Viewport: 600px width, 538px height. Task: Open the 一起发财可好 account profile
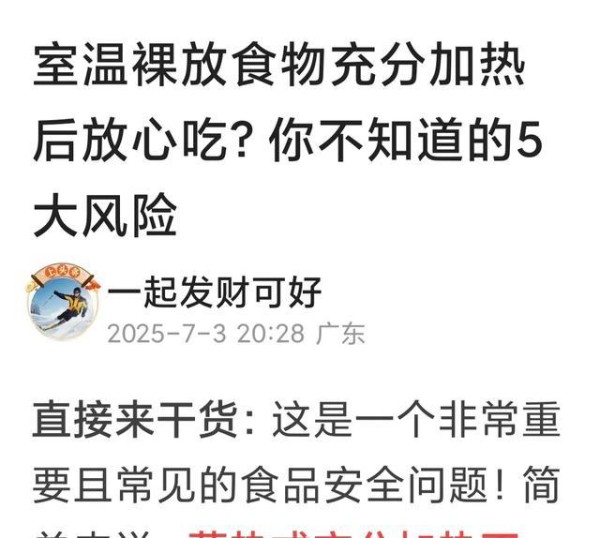point(214,292)
